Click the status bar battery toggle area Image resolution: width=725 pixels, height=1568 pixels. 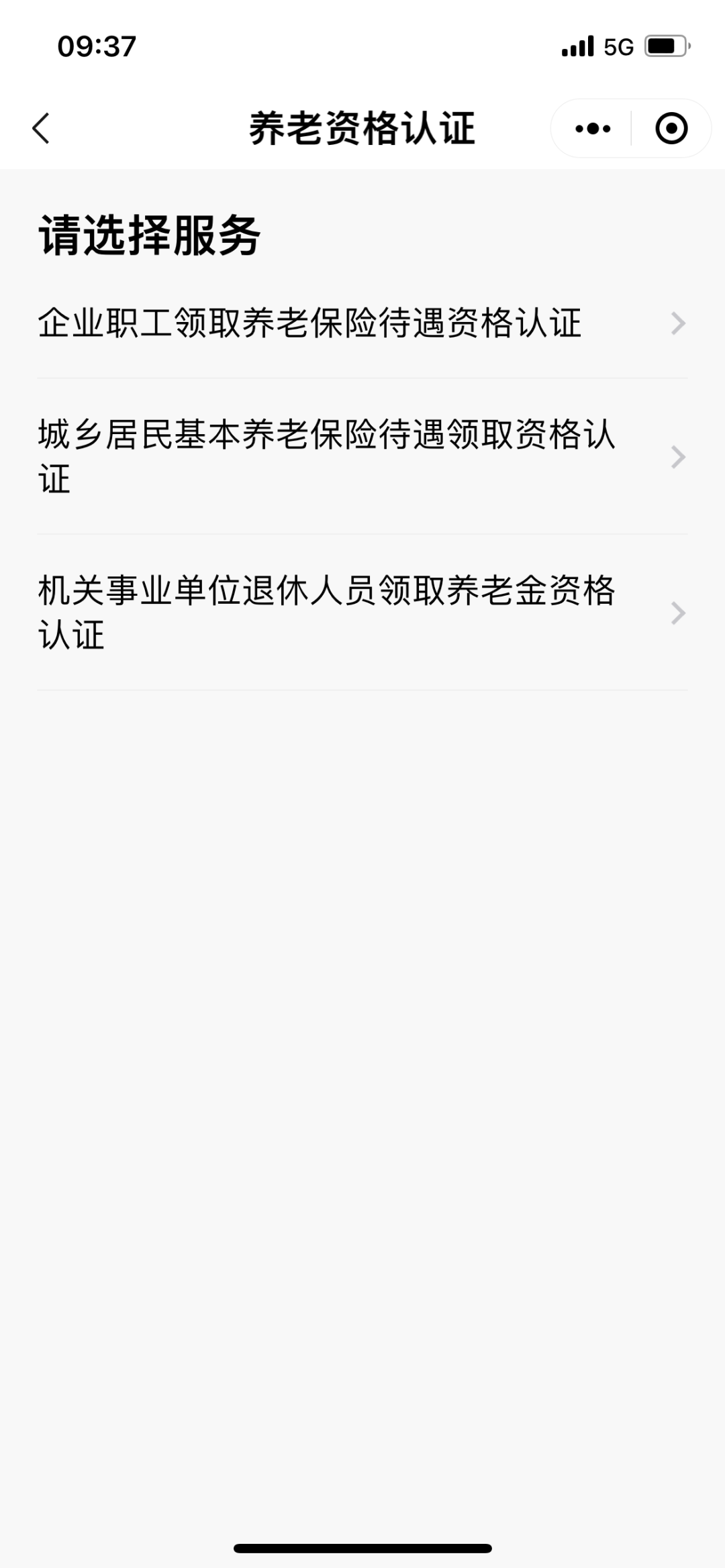[665, 46]
